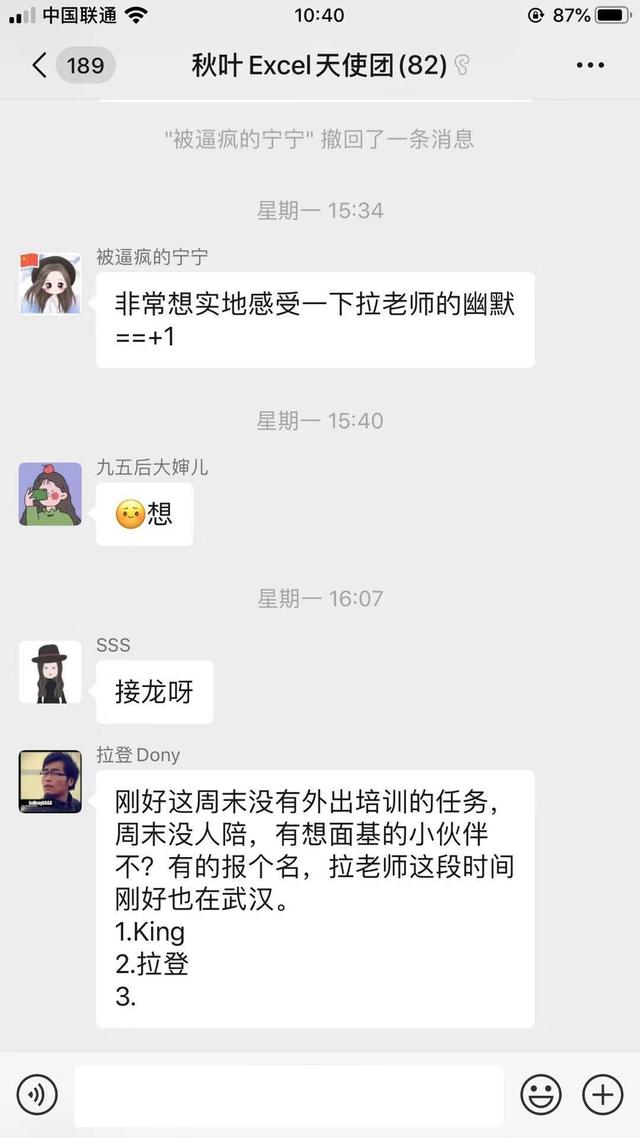Open 九五后大婶儿's avatar
Screen dimensions: 640x1138
point(50,493)
